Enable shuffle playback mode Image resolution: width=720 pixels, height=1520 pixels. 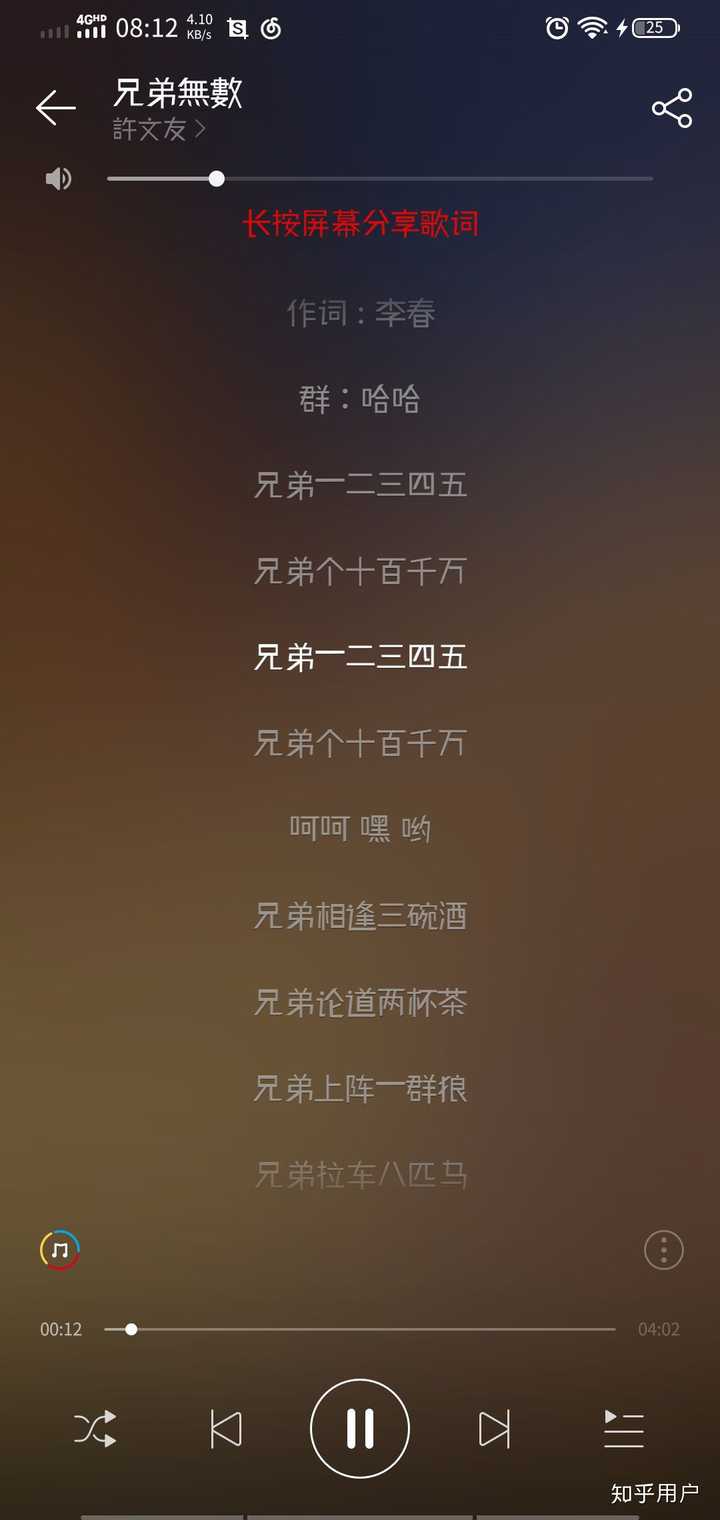click(94, 1429)
